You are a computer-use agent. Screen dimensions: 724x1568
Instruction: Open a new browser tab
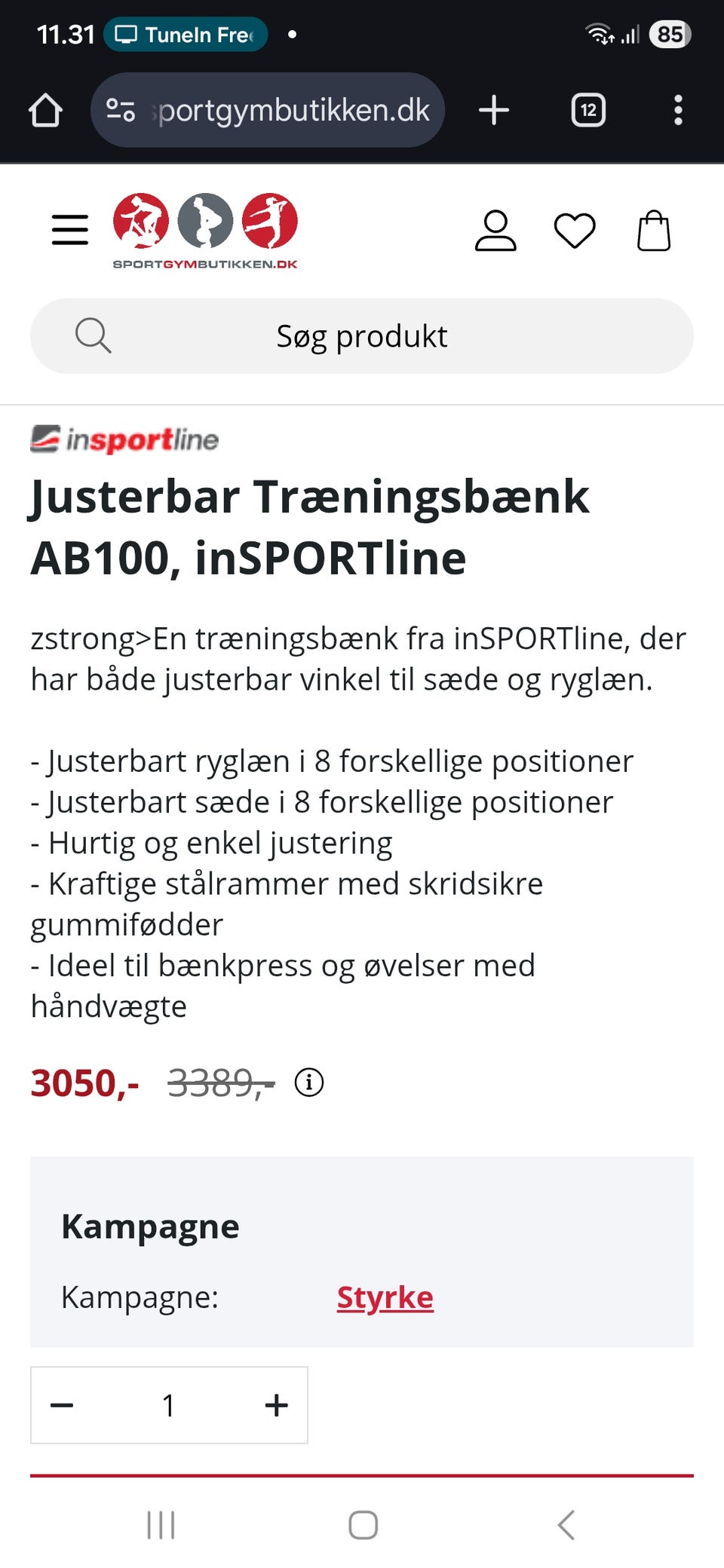(x=494, y=110)
